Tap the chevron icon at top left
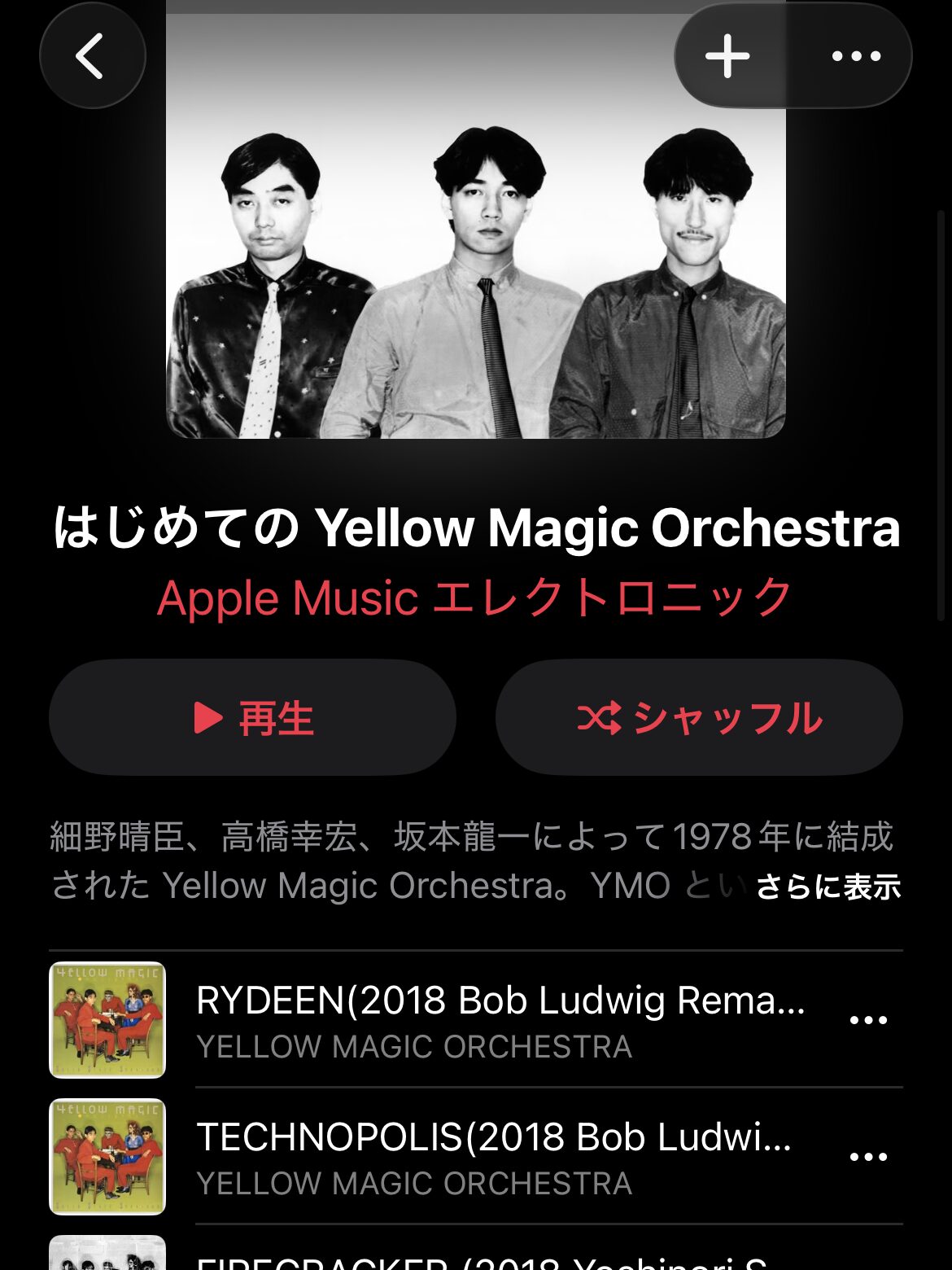Screen dimensions: 952x1270 click(x=93, y=55)
